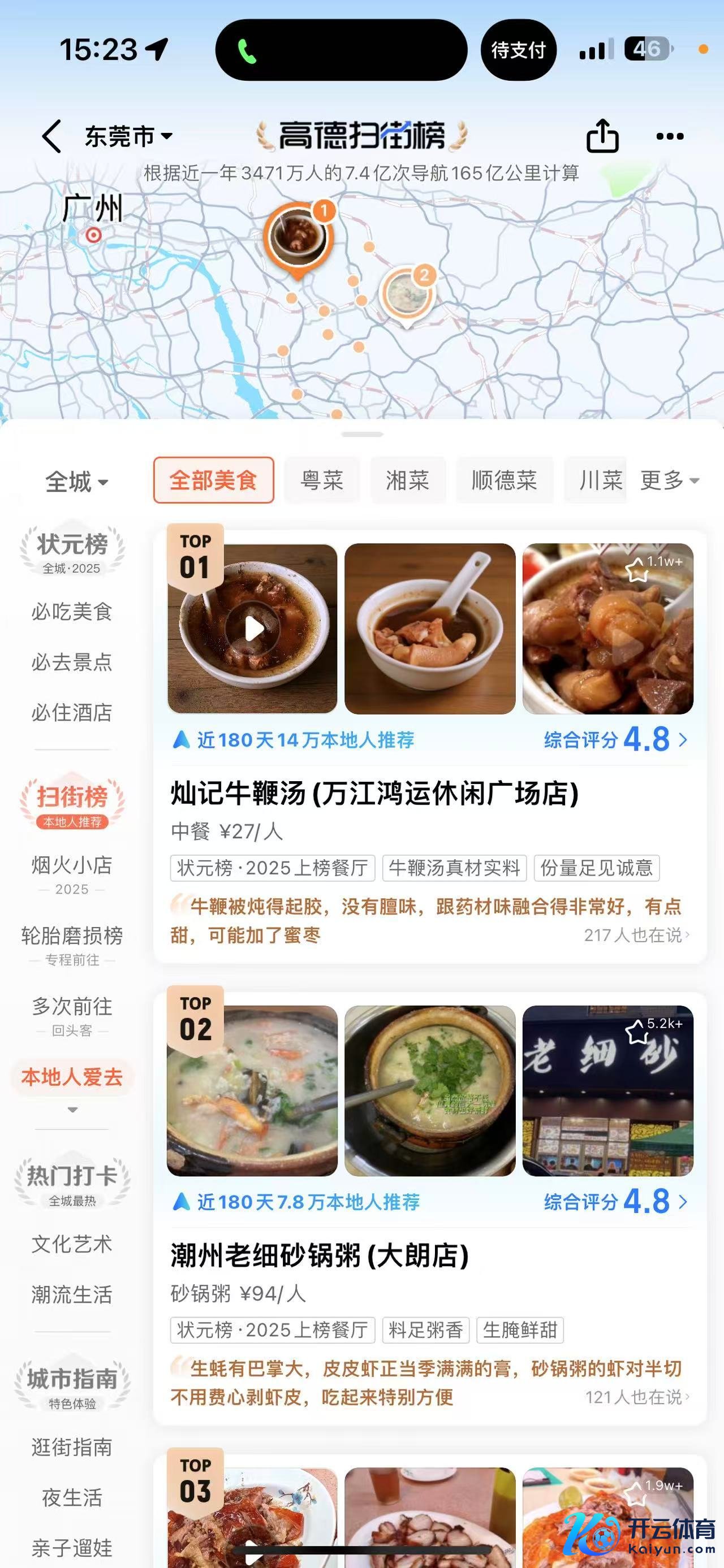Switch to 必去景点 list
This screenshot has height=1568, width=724.
[72, 662]
